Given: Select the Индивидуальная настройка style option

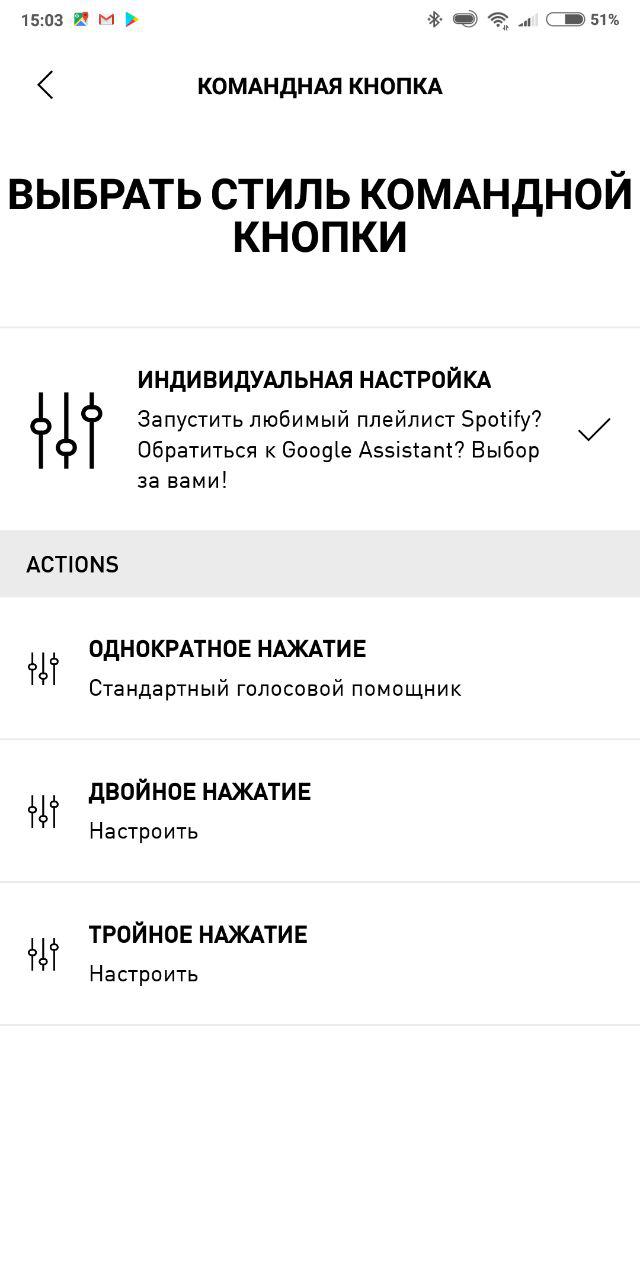Looking at the screenshot, I should coord(320,429).
